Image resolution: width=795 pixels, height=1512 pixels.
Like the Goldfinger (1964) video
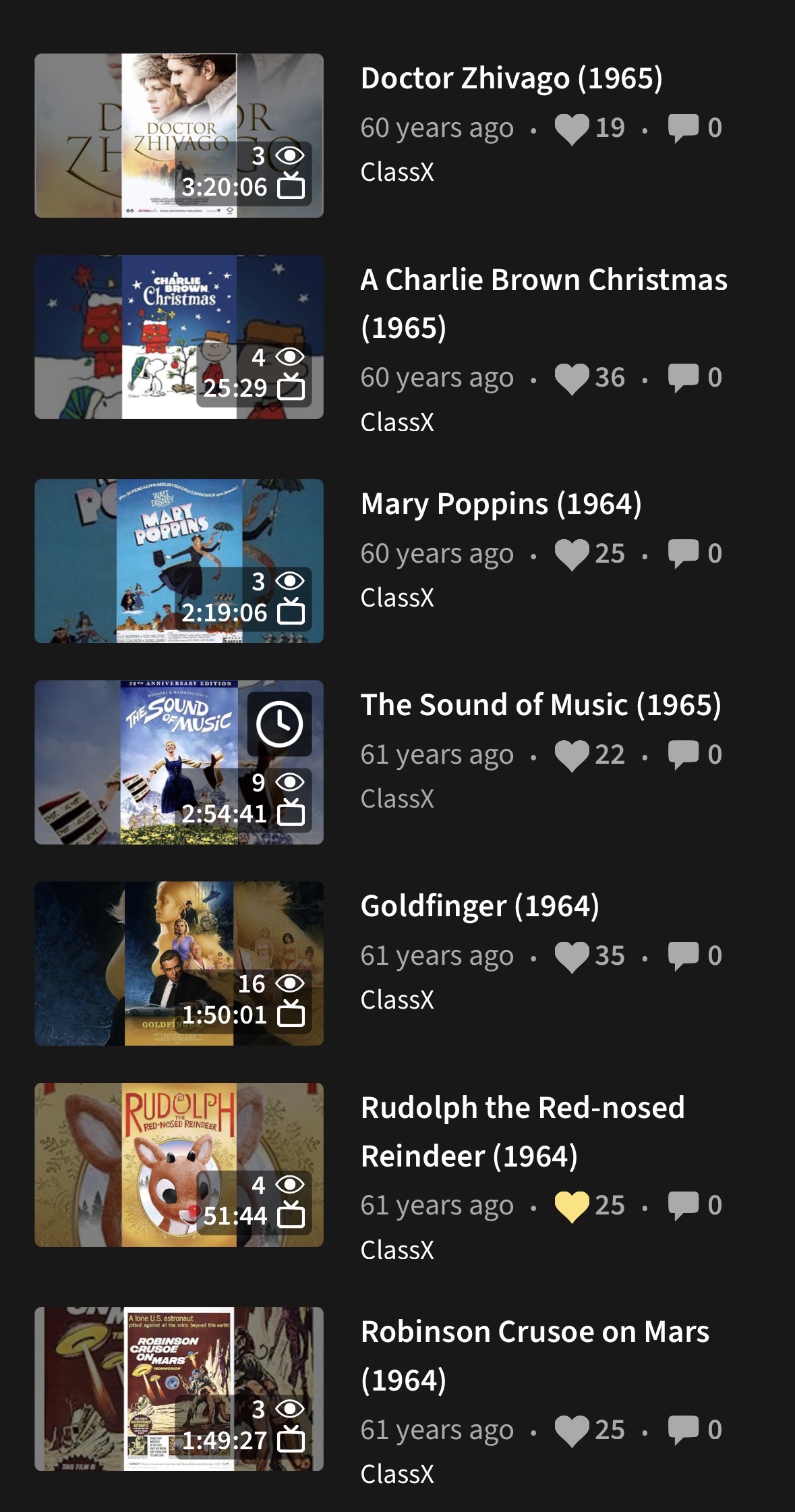572,957
